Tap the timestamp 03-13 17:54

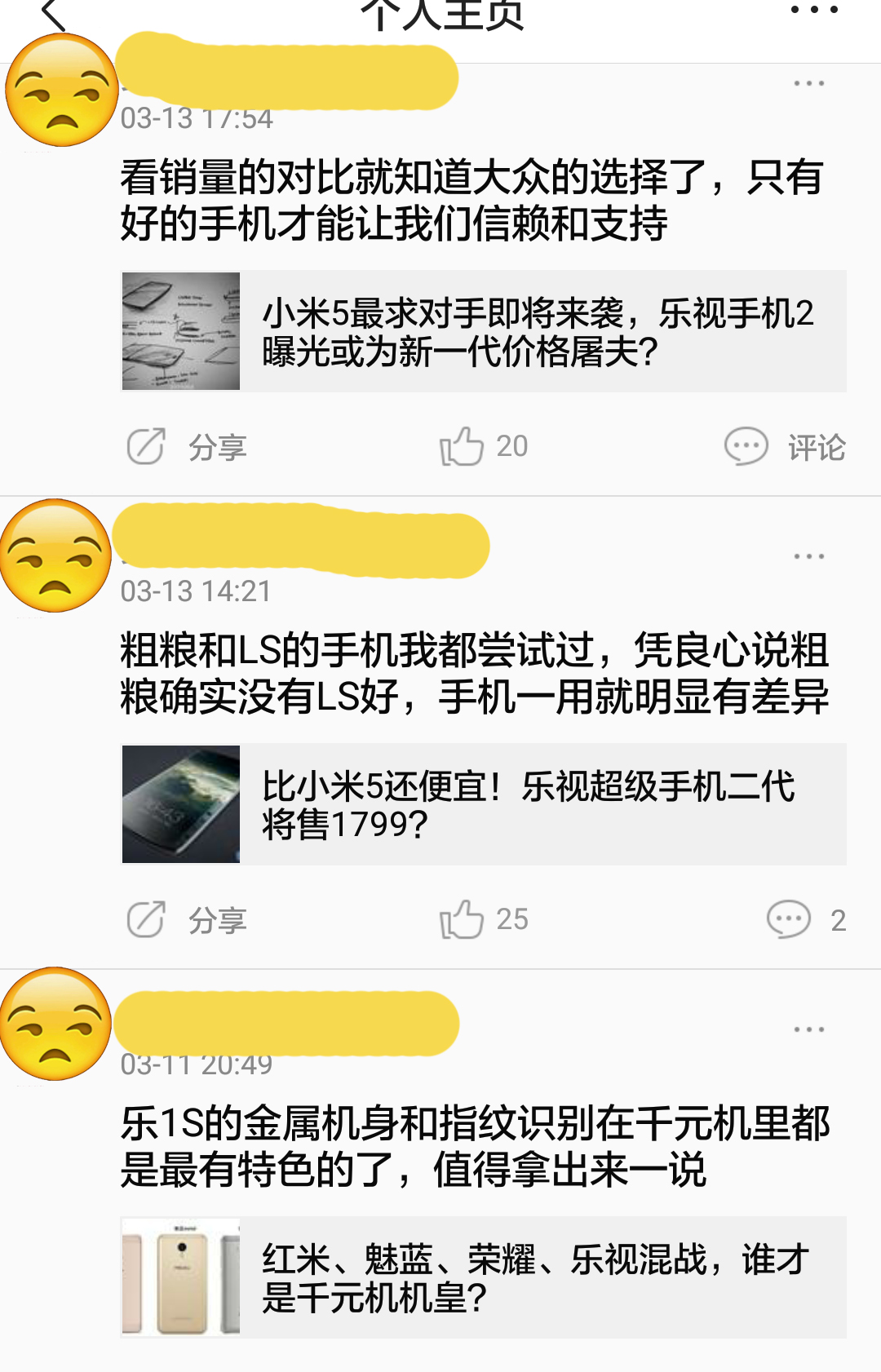(x=198, y=121)
